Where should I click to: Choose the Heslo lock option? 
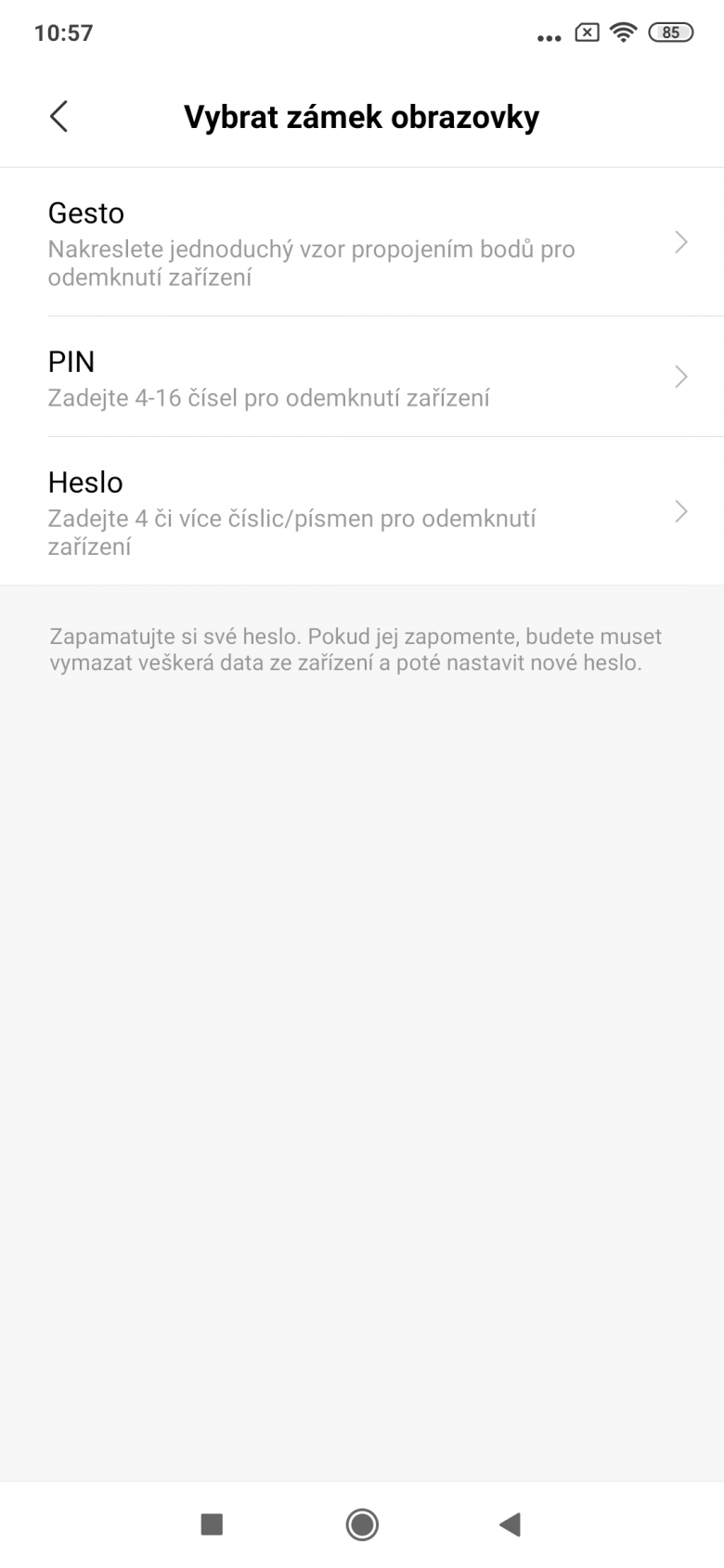pyautogui.click(x=362, y=511)
